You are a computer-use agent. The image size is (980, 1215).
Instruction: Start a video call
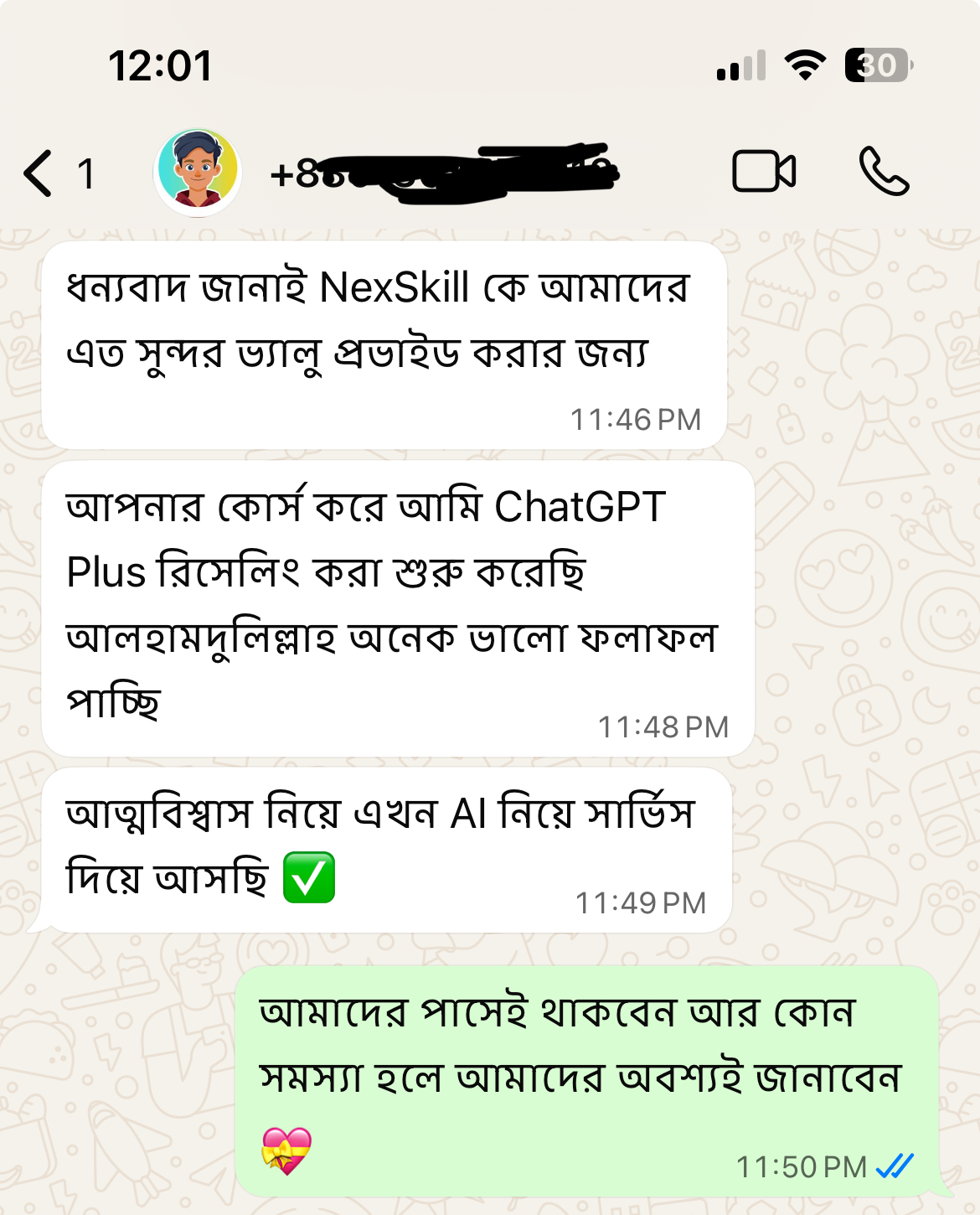(763, 172)
